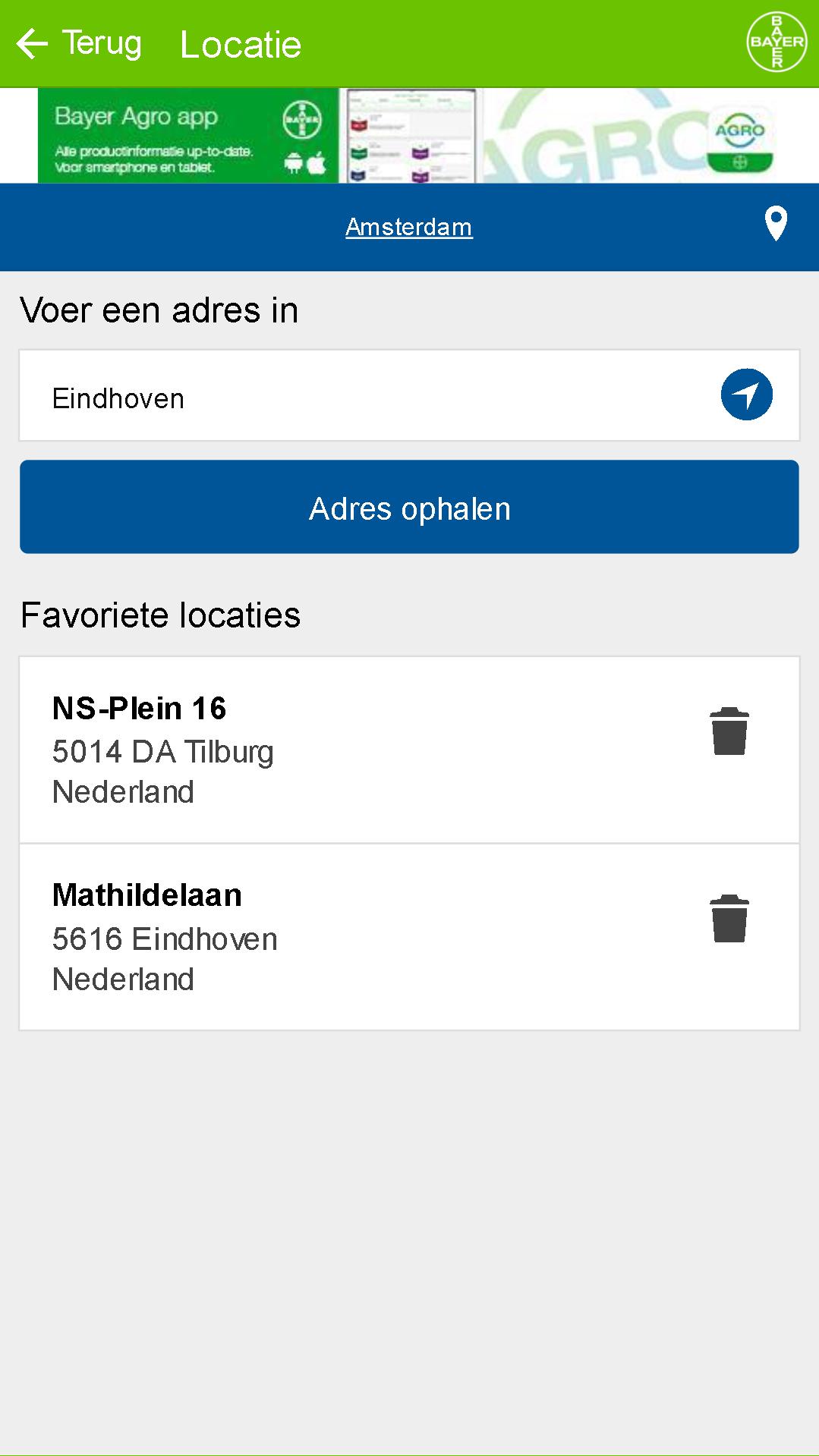819x1456 pixels.
Task: Tap the map pin icon next to Amsterdam
Action: 776,225
